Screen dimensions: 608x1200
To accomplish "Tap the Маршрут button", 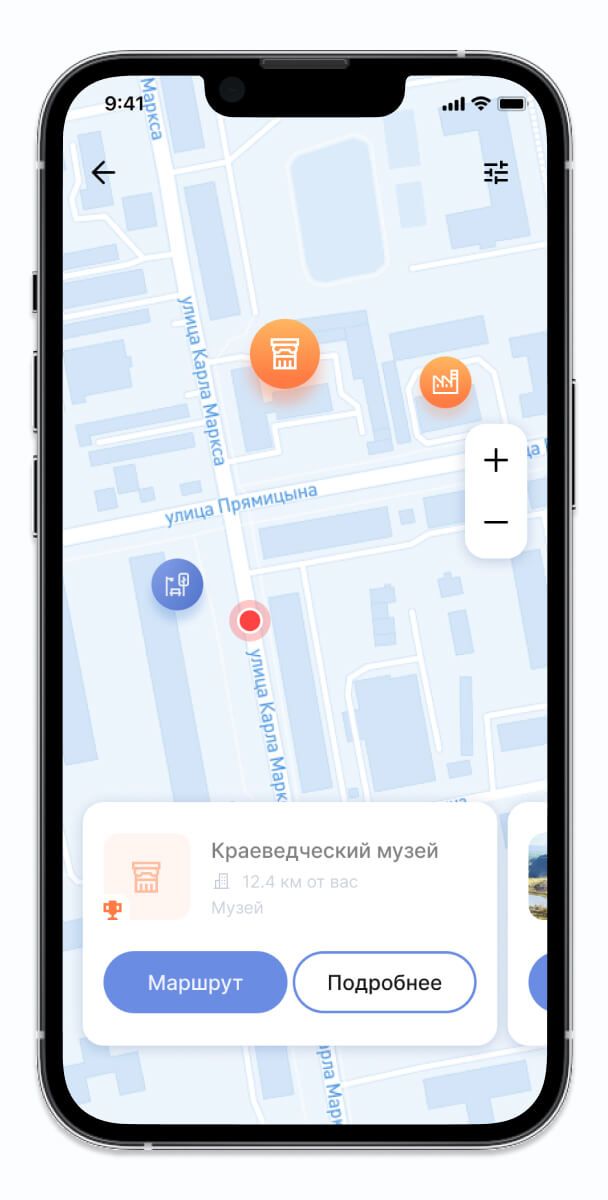I will [195, 982].
